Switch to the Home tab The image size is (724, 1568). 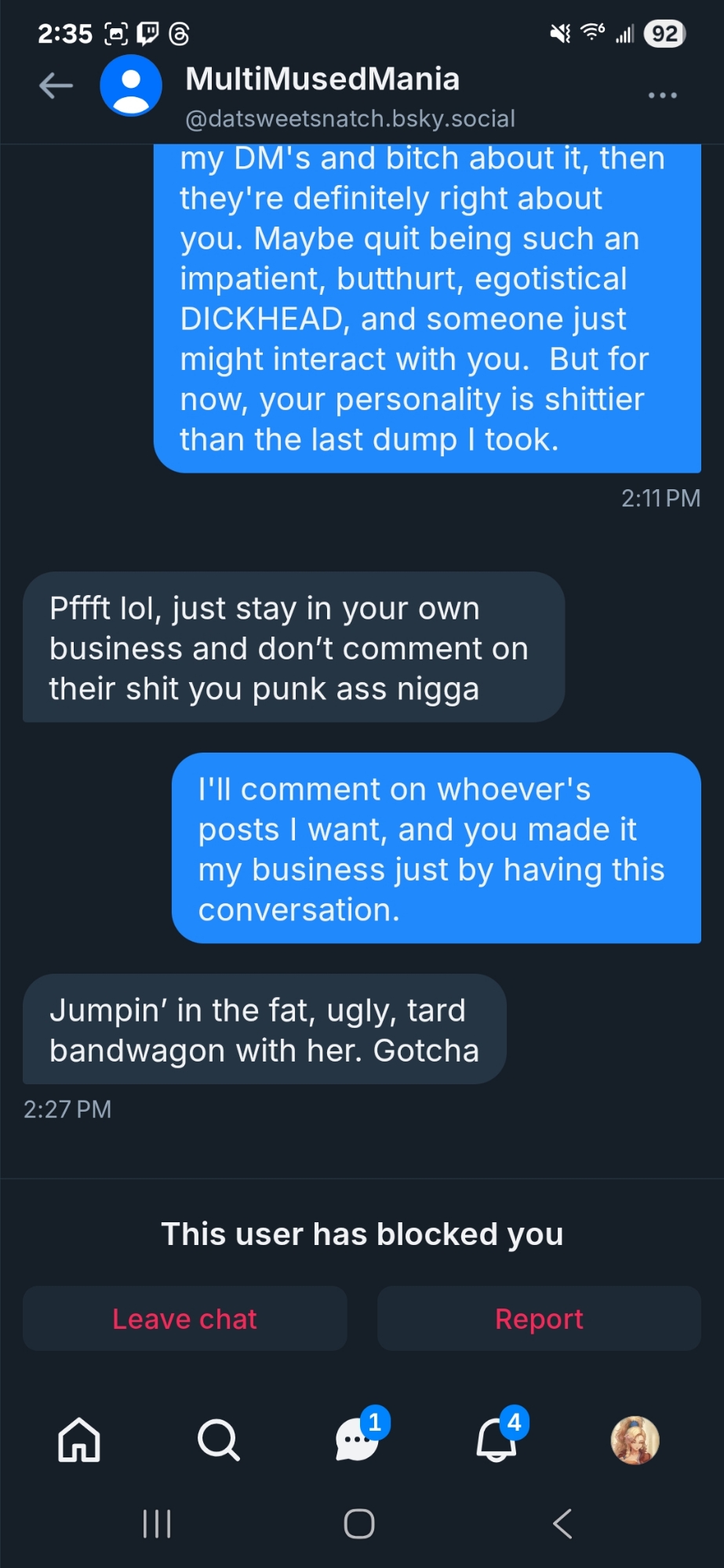tap(79, 1440)
